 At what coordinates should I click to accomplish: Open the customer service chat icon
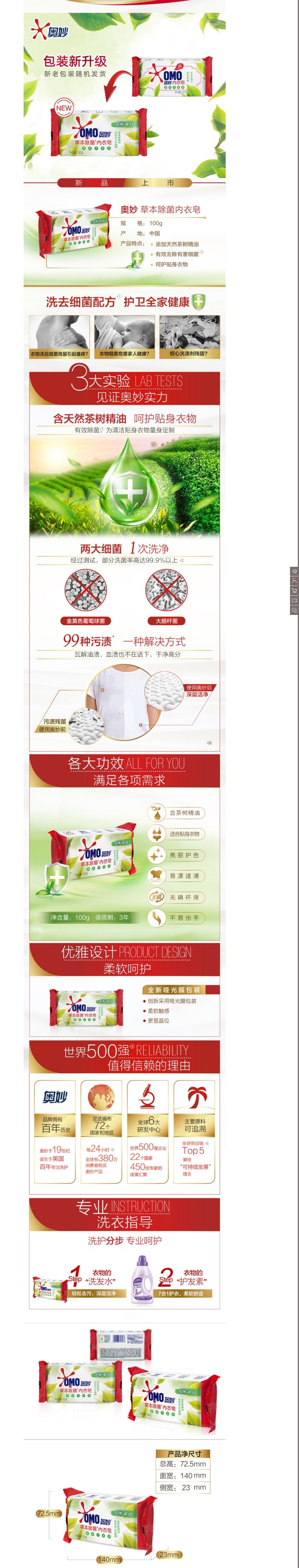(x=295, y=572)
